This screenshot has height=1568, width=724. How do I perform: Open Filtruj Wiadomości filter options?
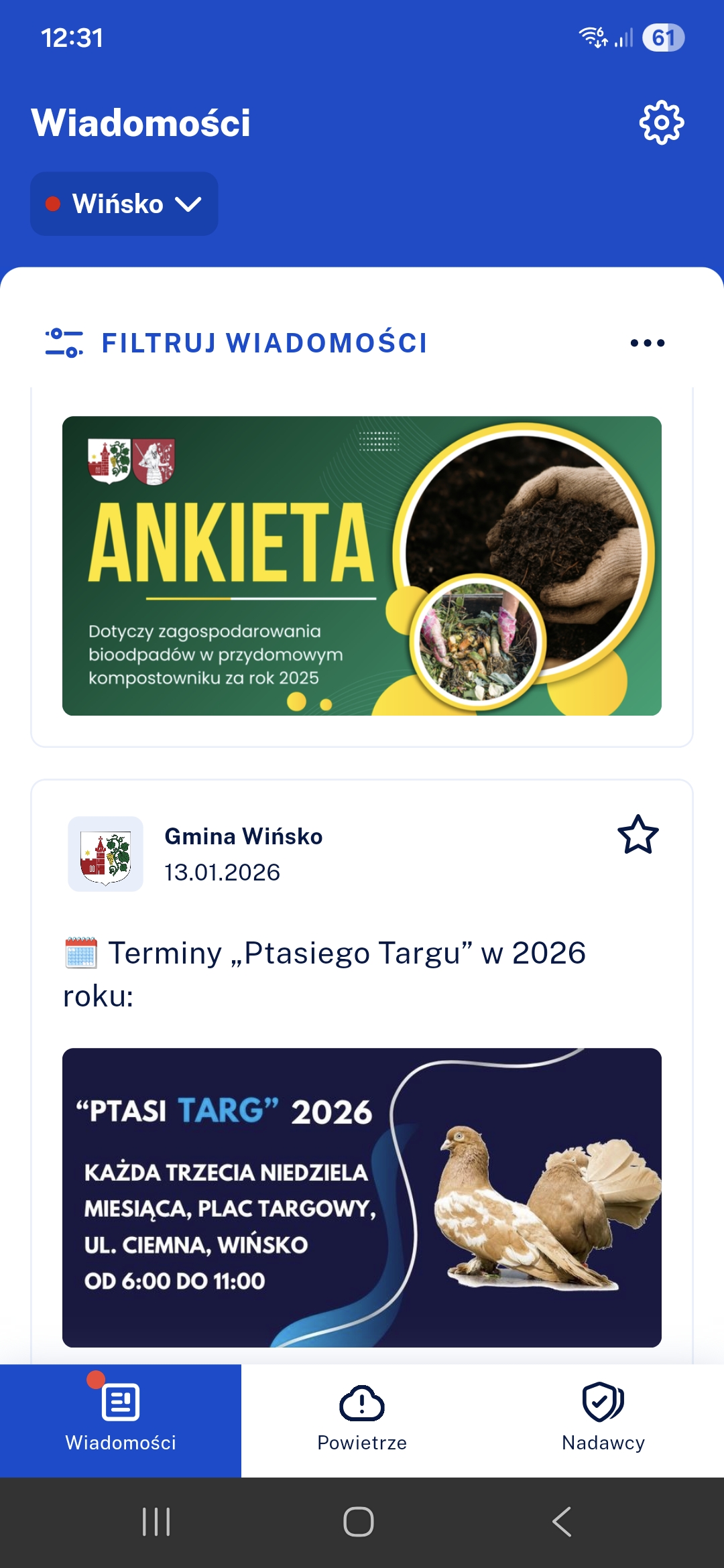[236, 343]
